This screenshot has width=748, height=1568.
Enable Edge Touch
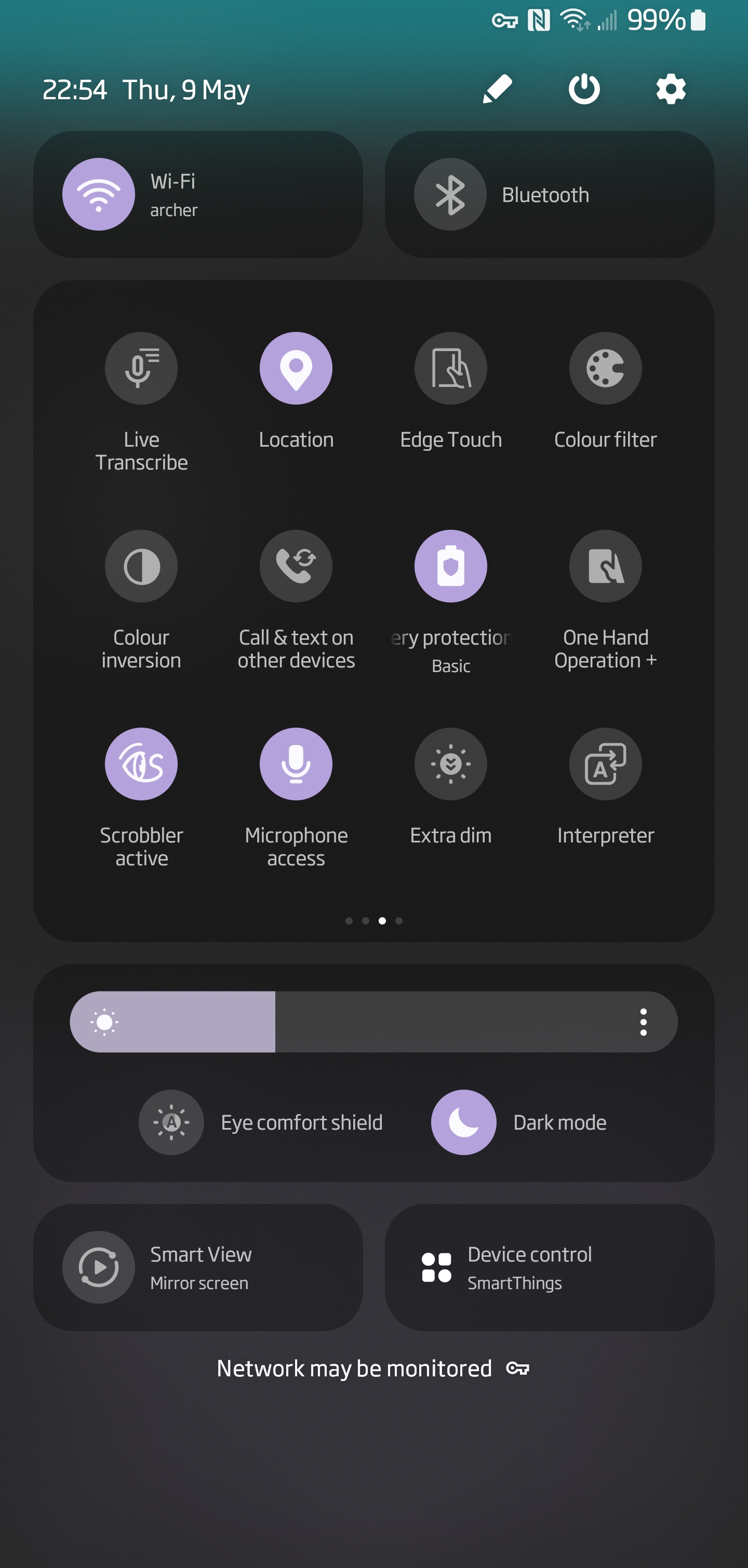pyautogui.click(x=450, y=368)
